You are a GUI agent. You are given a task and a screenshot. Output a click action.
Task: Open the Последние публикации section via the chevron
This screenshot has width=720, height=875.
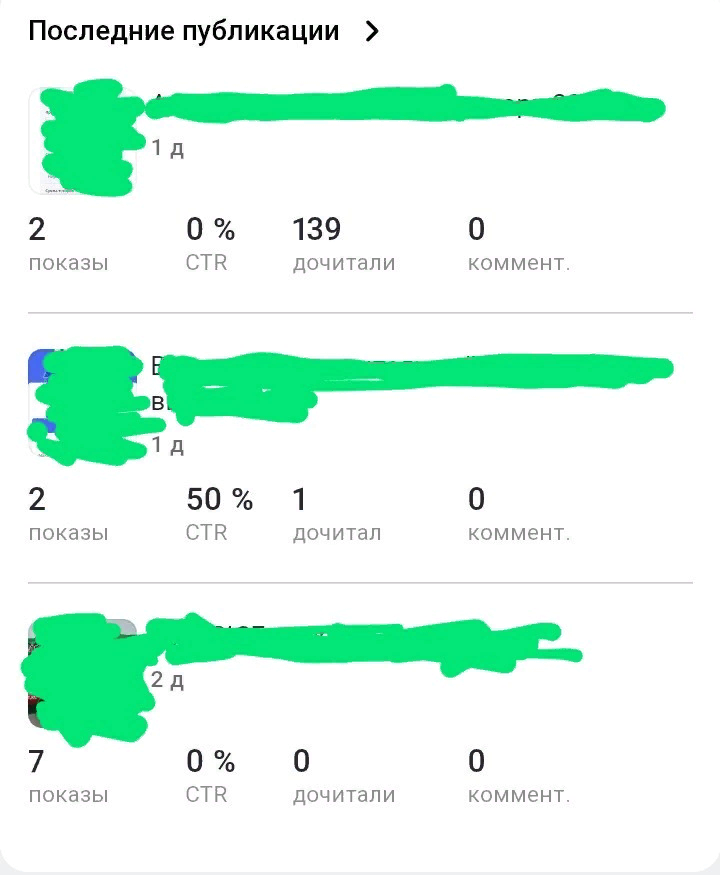[371, 31]
